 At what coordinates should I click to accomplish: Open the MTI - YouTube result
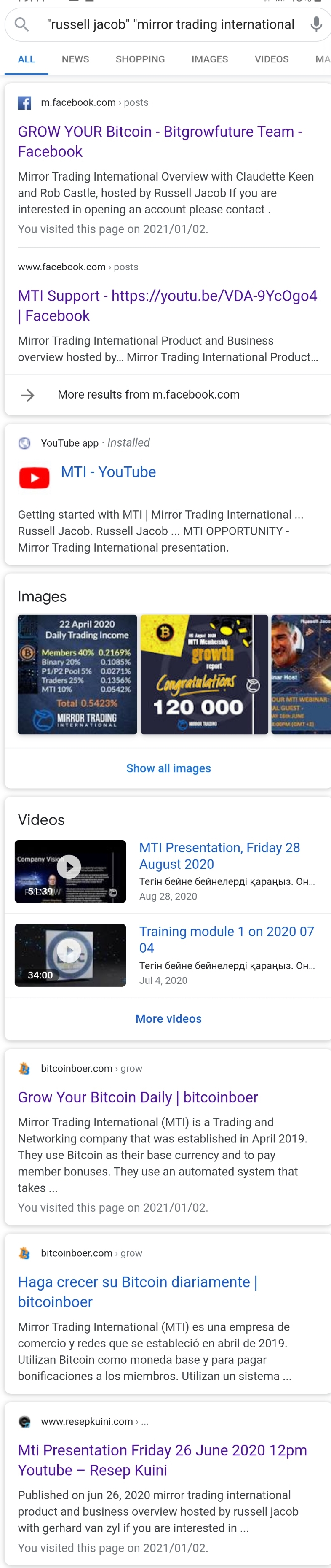pyautogui.click(x=108, y=472)
